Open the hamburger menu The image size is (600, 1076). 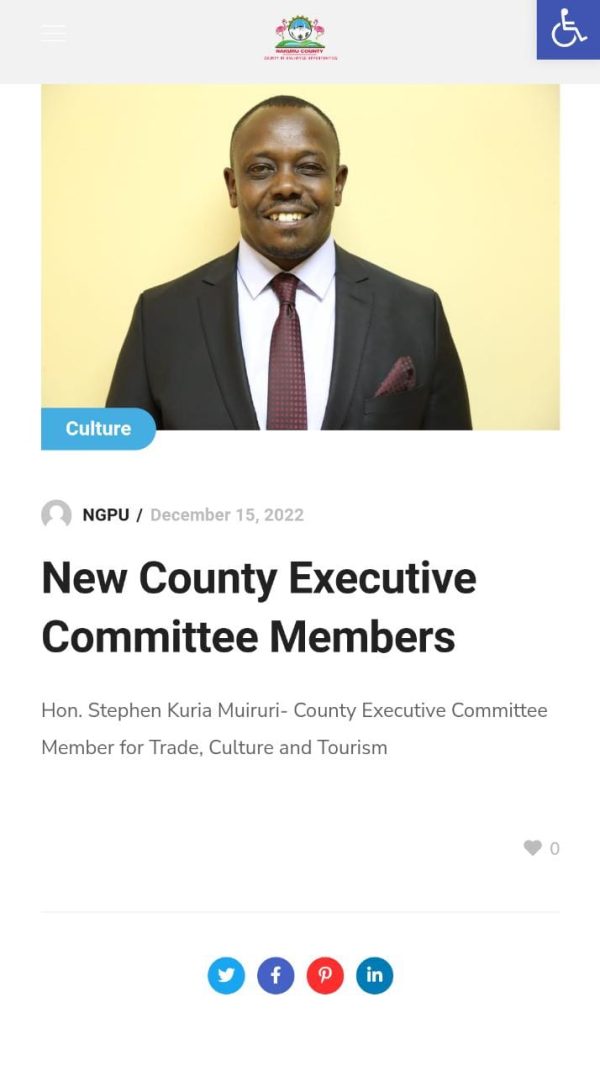[54, 33]
